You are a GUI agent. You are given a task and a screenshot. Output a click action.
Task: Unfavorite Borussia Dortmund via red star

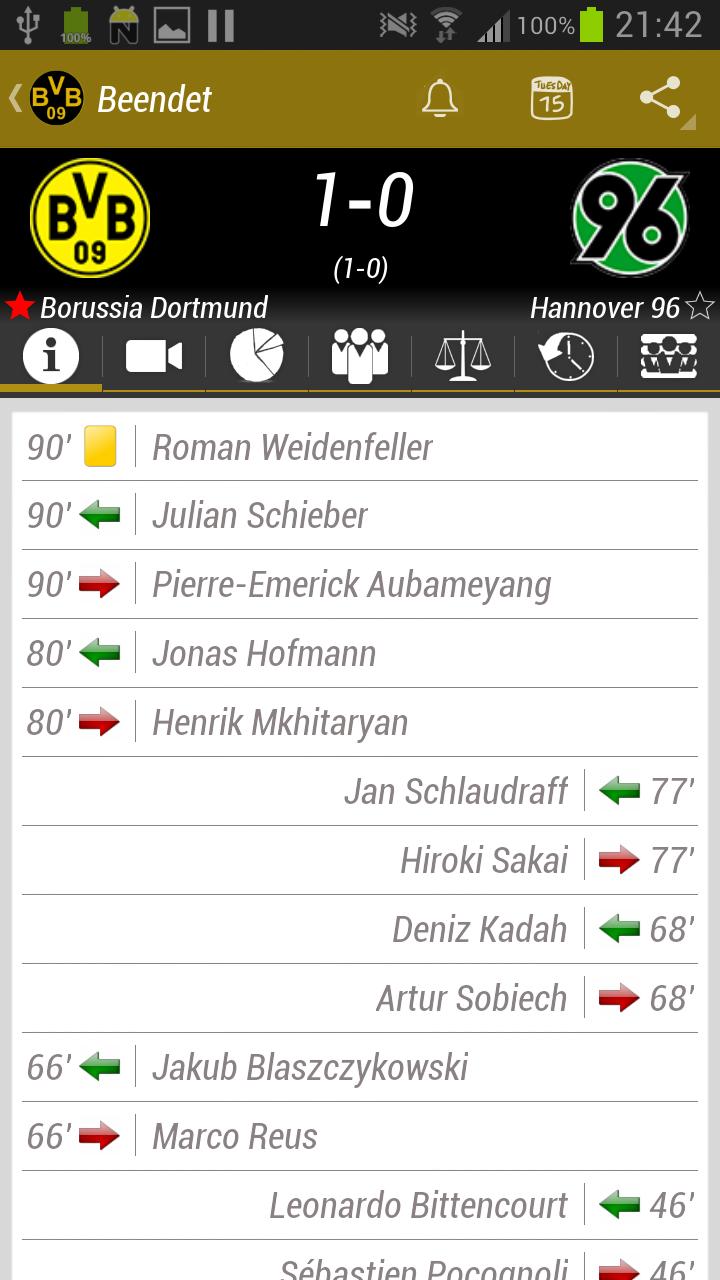click(x=19, y=307)
